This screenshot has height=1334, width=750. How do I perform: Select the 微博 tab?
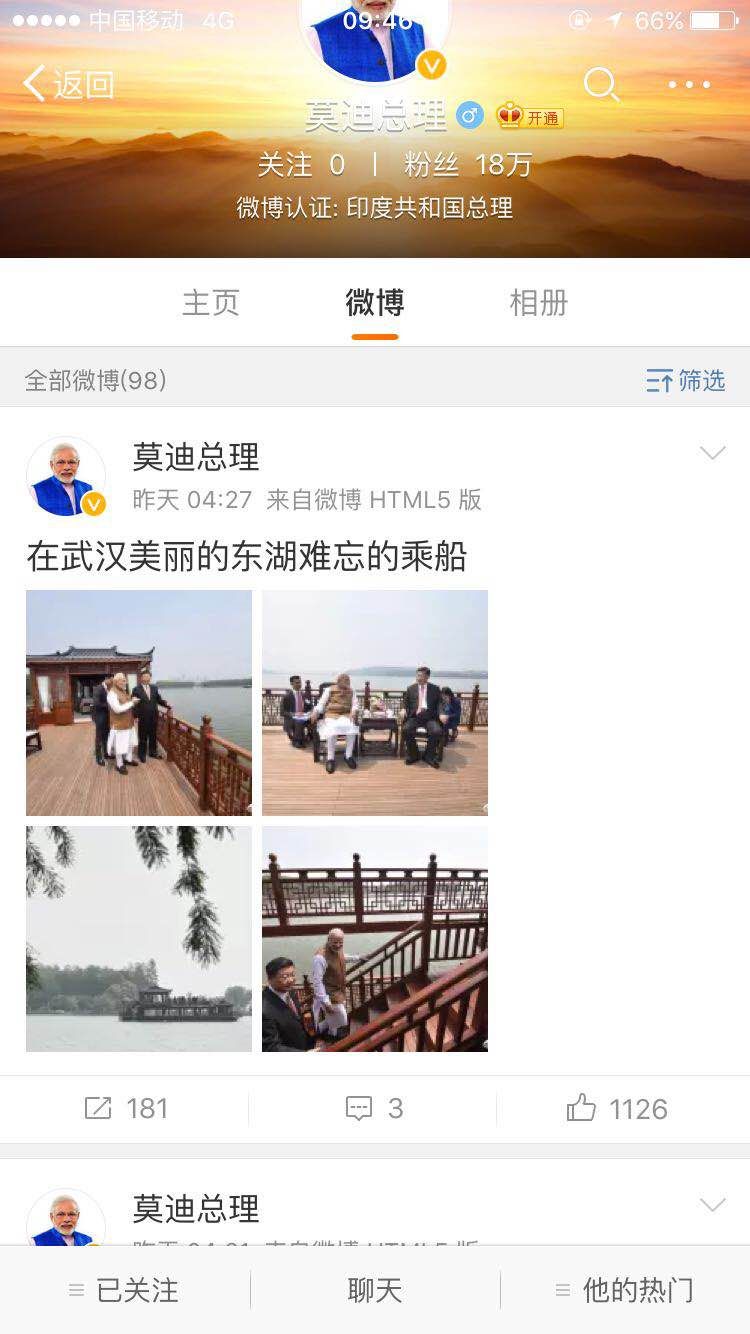pyautogui.click(x=375, y=302)
